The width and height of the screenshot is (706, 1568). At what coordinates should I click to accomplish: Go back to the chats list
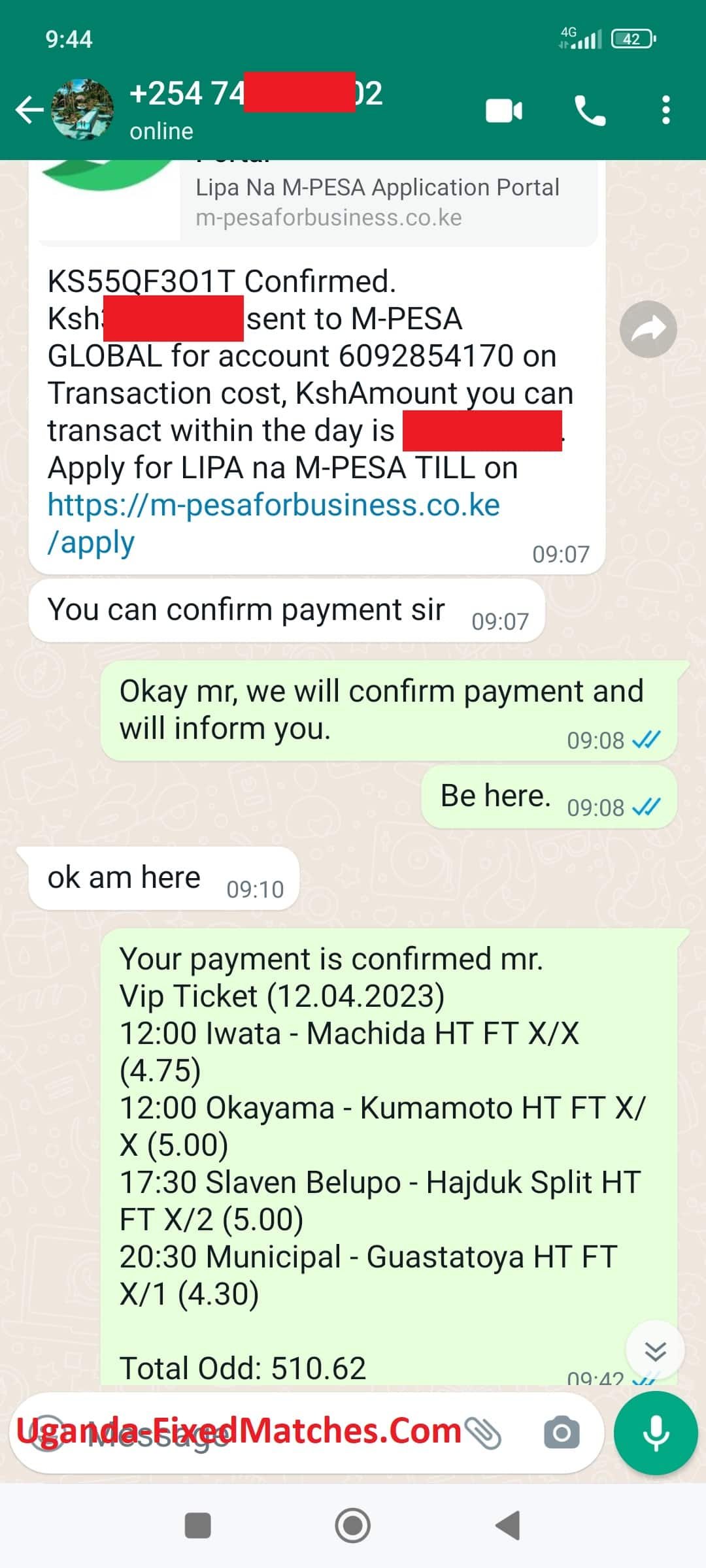click(29, 110)
